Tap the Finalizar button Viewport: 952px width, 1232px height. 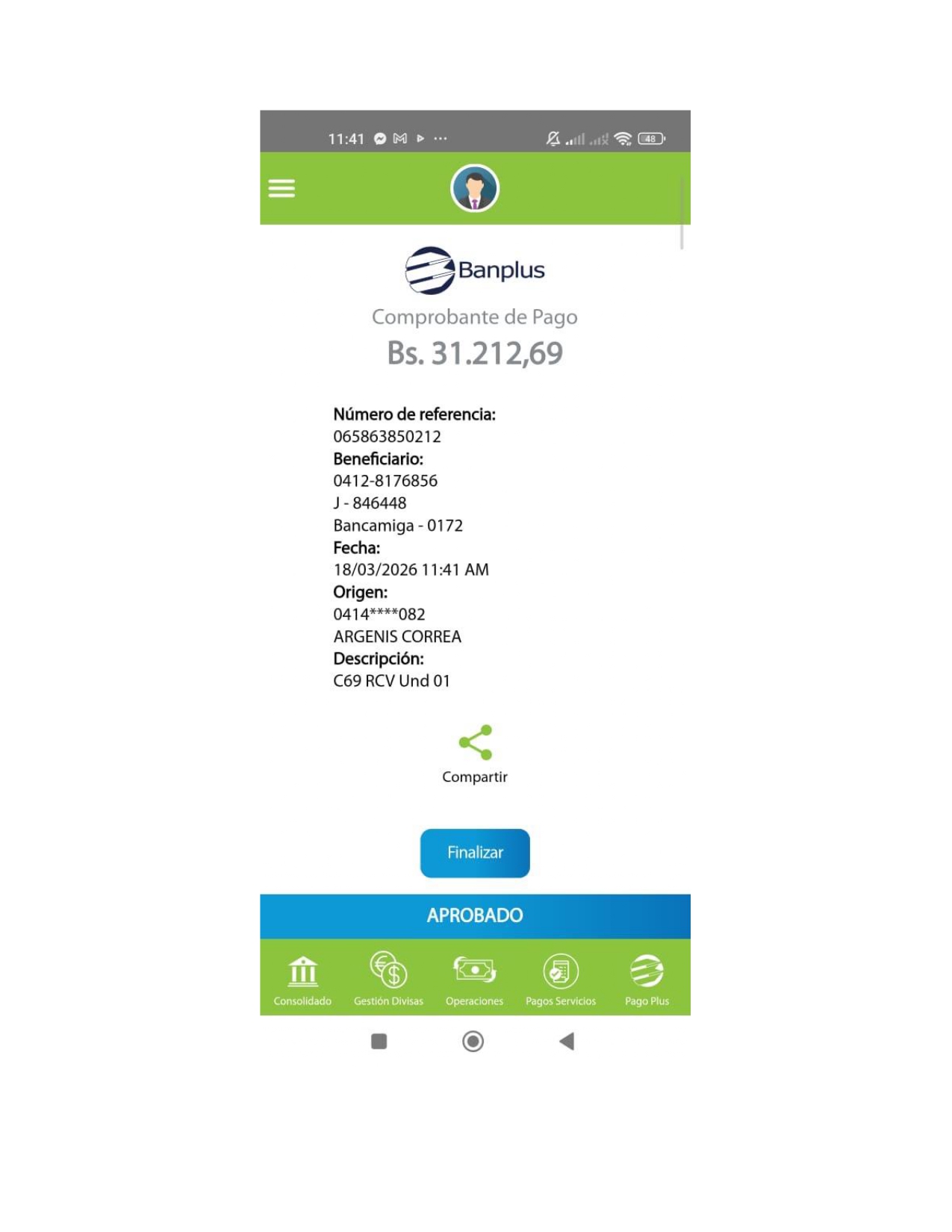click(475, 853)
